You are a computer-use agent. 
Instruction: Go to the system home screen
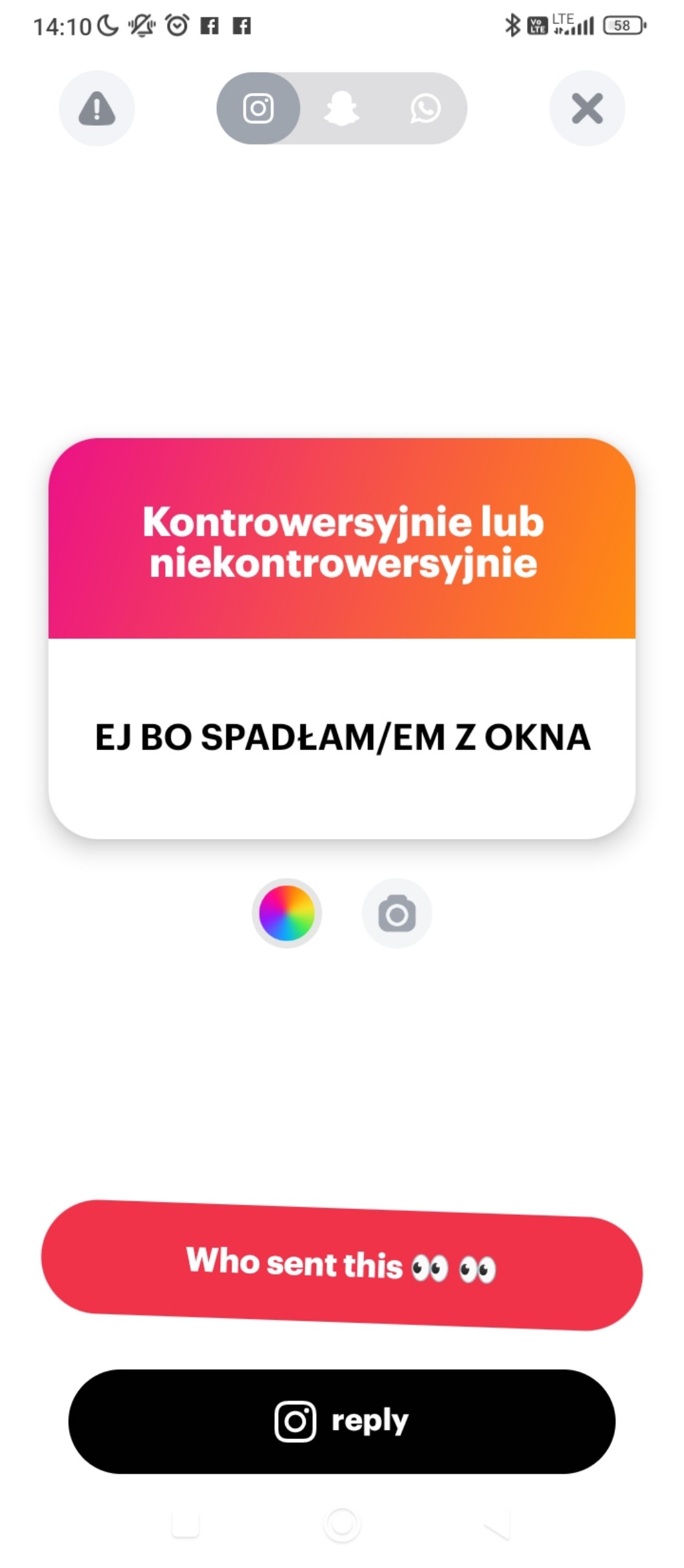pos(341,1524)
